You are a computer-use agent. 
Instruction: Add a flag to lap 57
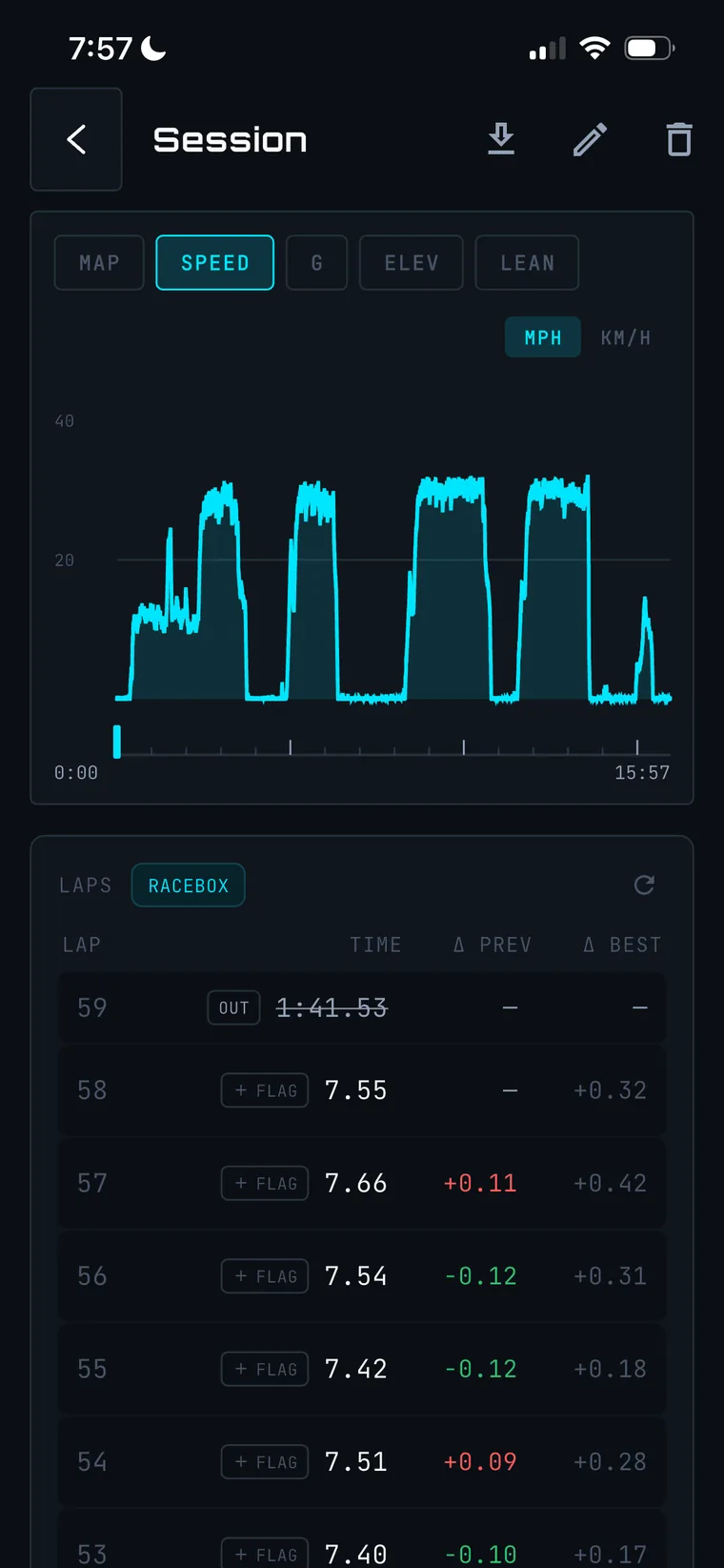pyautogui.click(x=265, y=1183)
